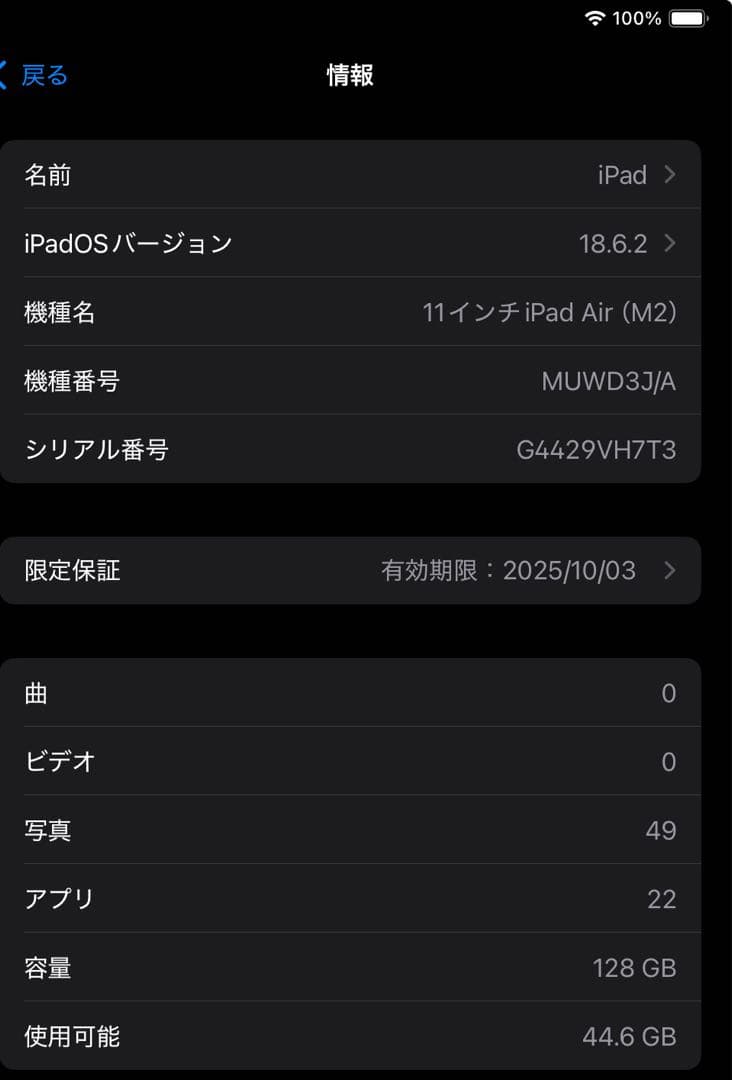Tap the back chevron arrow icon
Viewport: 732px width, 1080px height.
4,73
